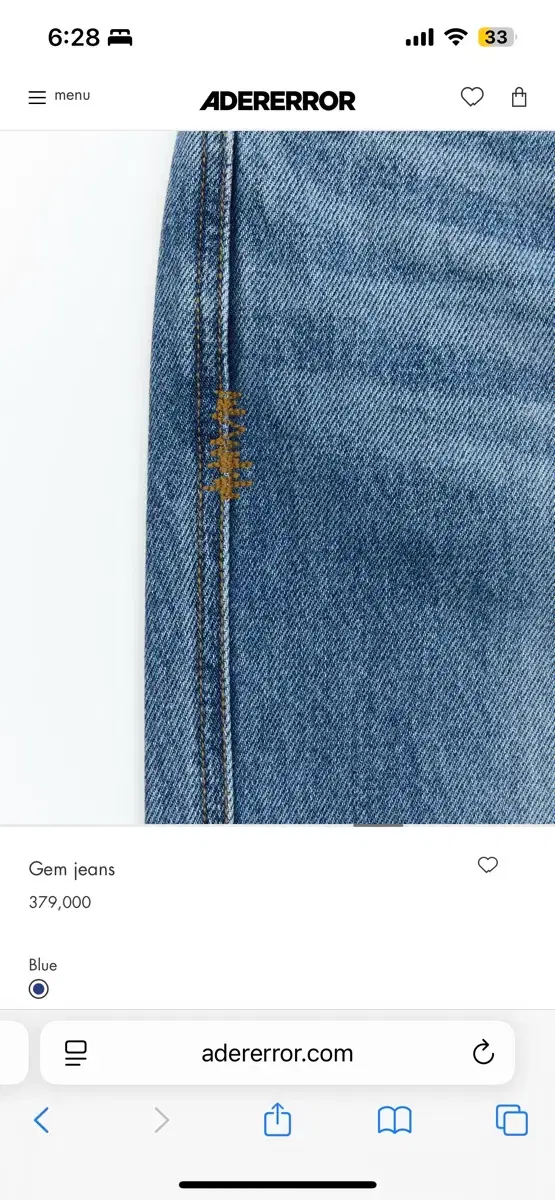Tap the adererror.com address bar
The image size is (555, 1200).
click(x=277, y=1053)
